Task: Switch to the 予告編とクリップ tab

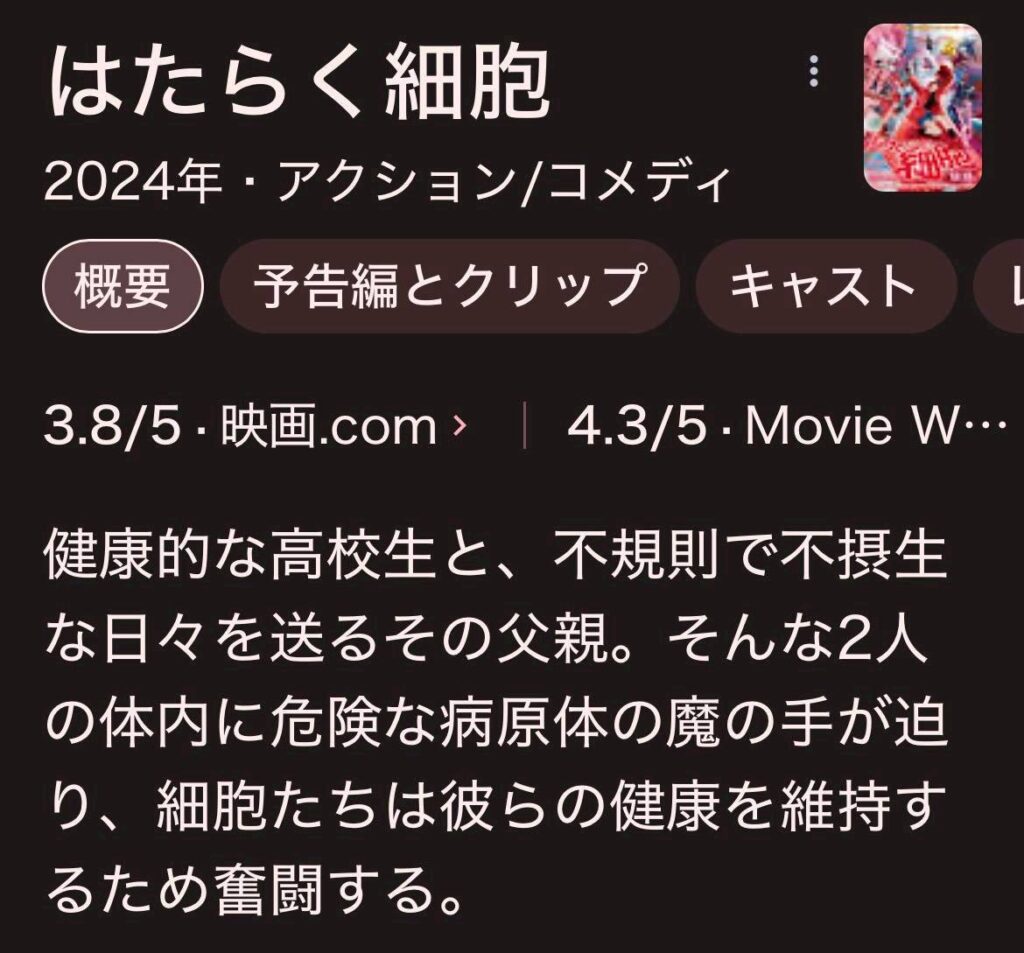Action: point(448,286)
